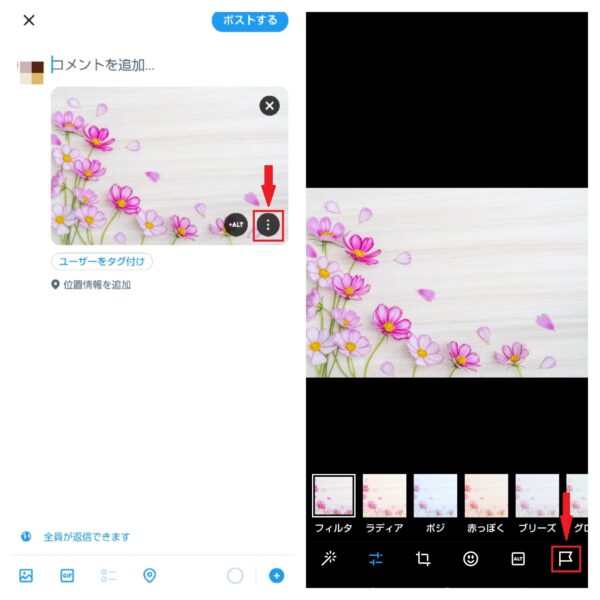
Task: Apply the auto-enhance magic wand
Action: click(328, 560)
